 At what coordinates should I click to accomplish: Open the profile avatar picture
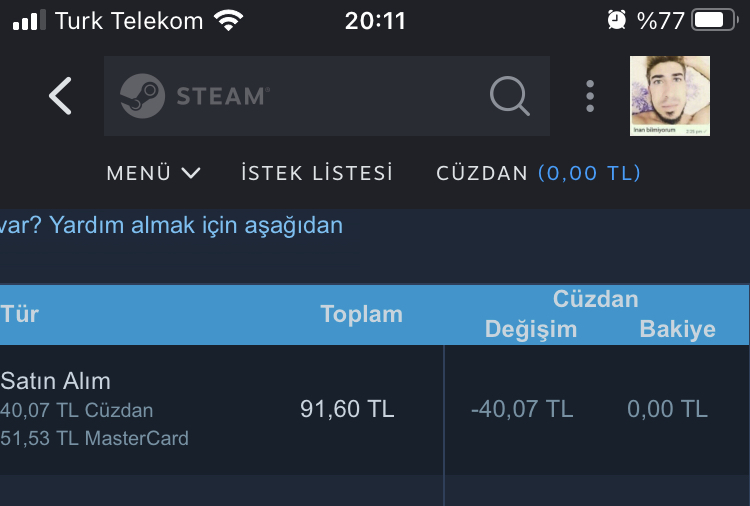[670, 96]
